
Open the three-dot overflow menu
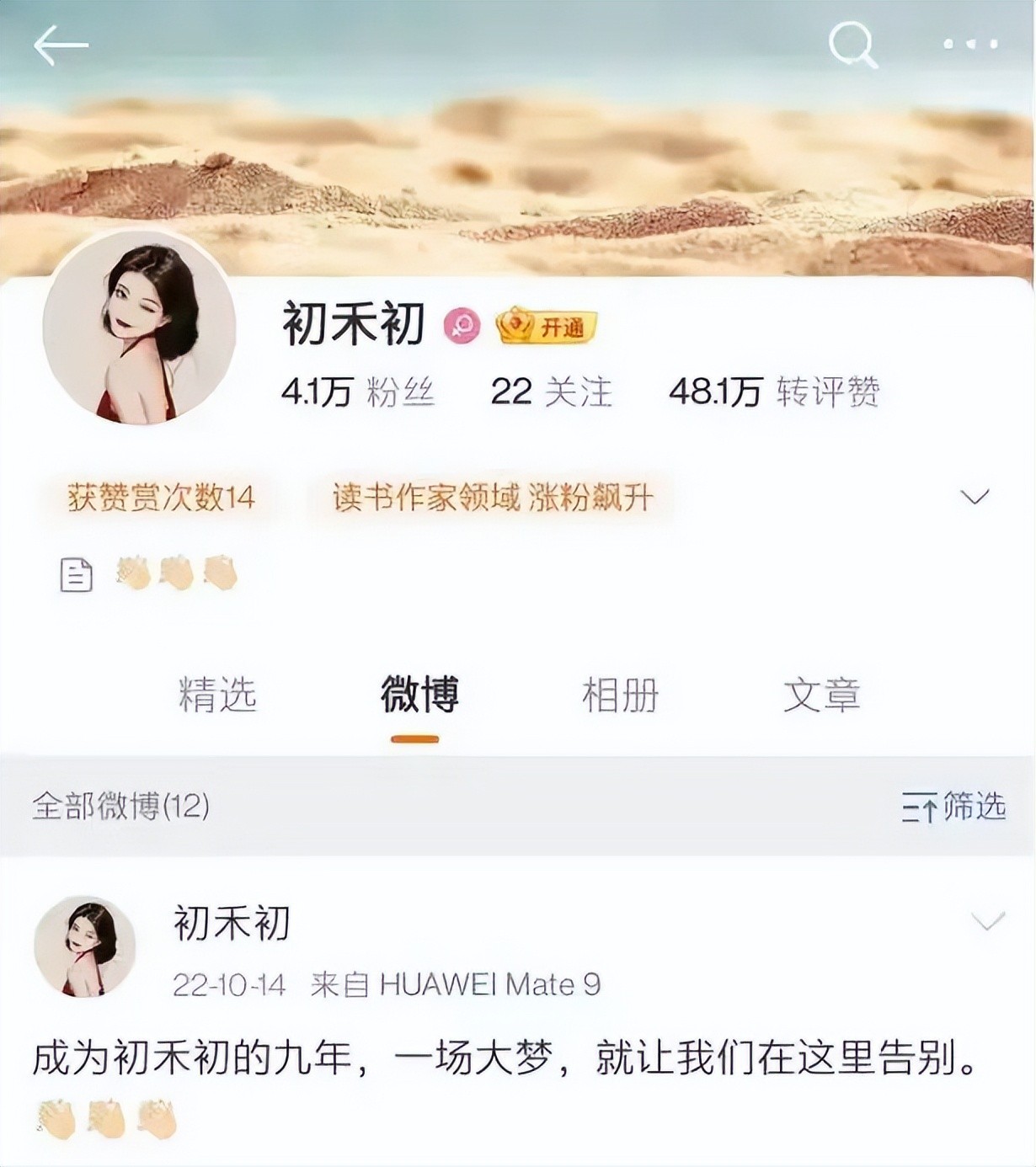tap(970, 45)
